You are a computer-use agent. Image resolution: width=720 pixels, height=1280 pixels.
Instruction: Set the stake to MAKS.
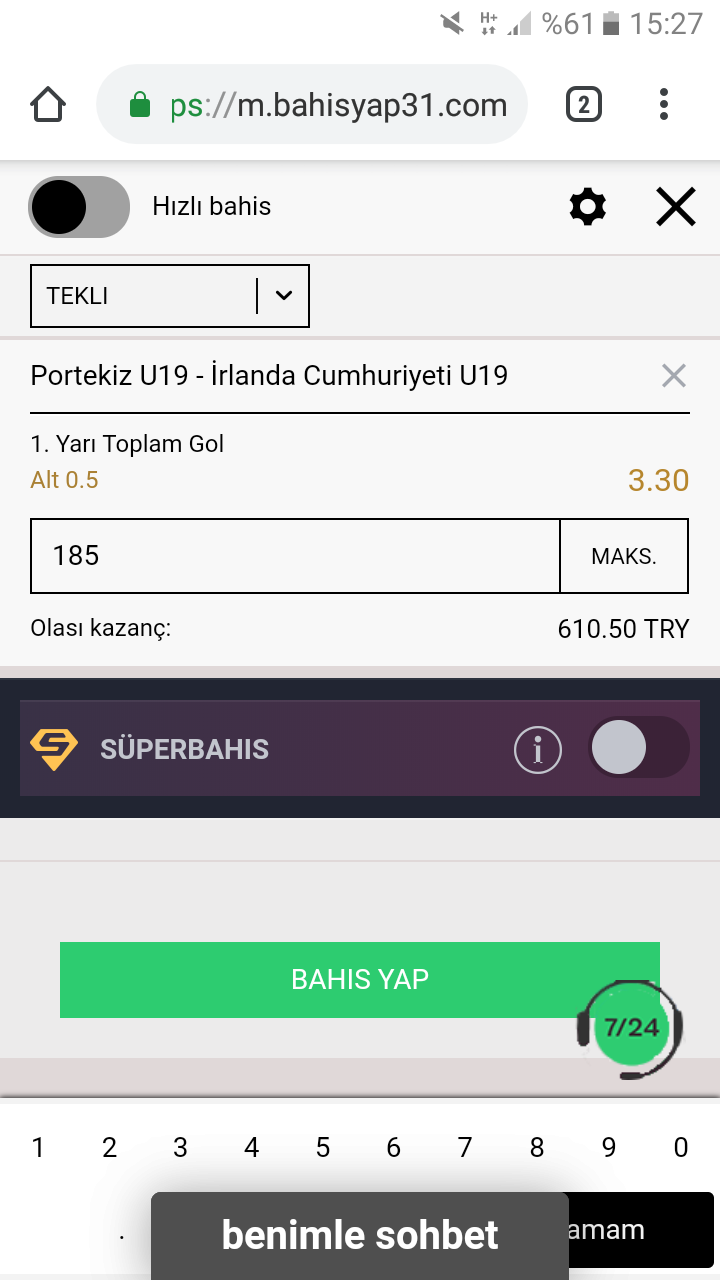624,556
